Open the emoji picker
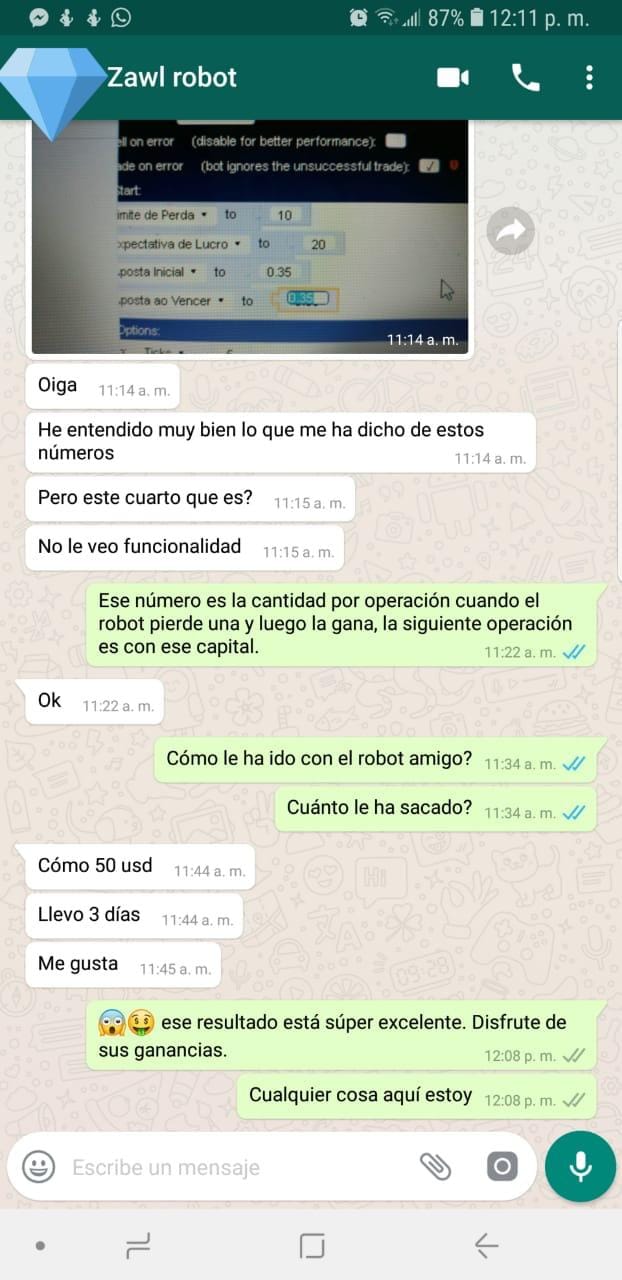The image size is (622, 1280). coord(38,1166)
